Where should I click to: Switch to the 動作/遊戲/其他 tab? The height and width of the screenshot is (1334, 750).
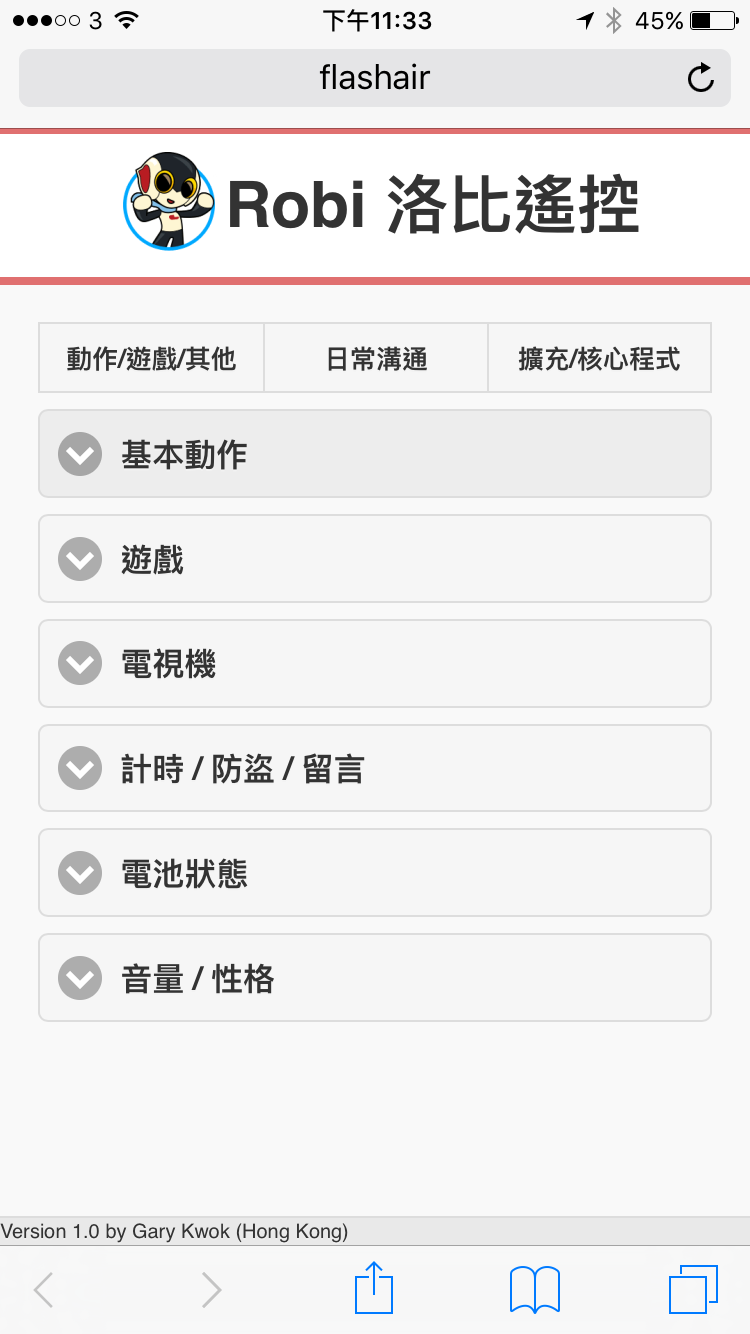pos(151,358)
